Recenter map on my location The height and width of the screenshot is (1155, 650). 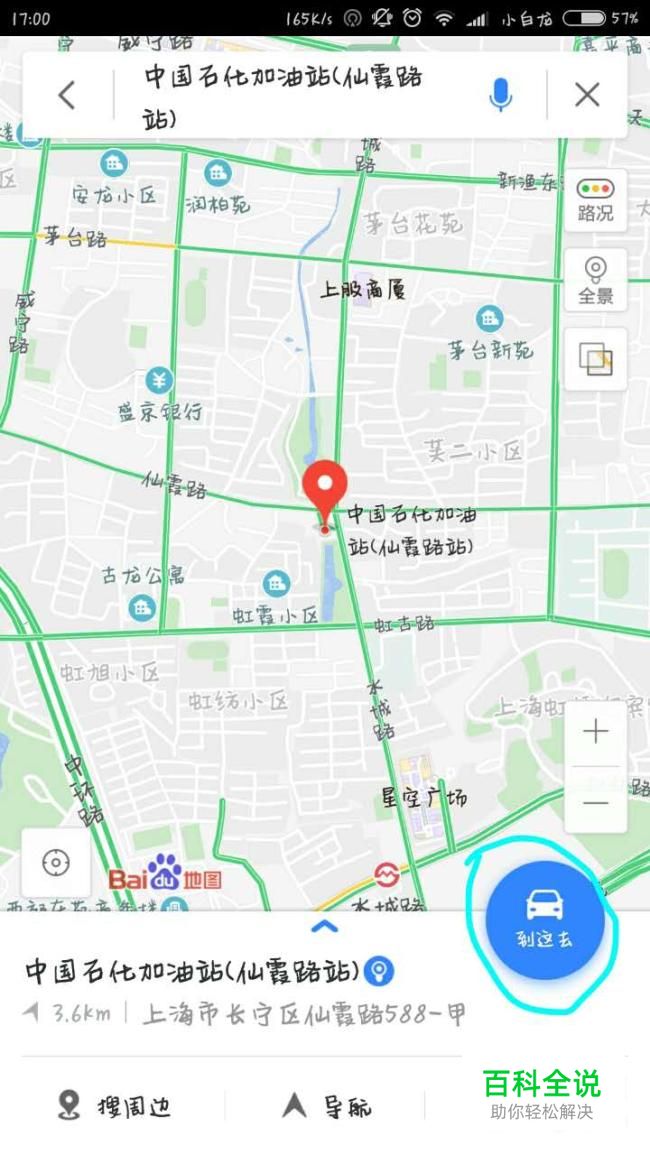tap(56, 863)
